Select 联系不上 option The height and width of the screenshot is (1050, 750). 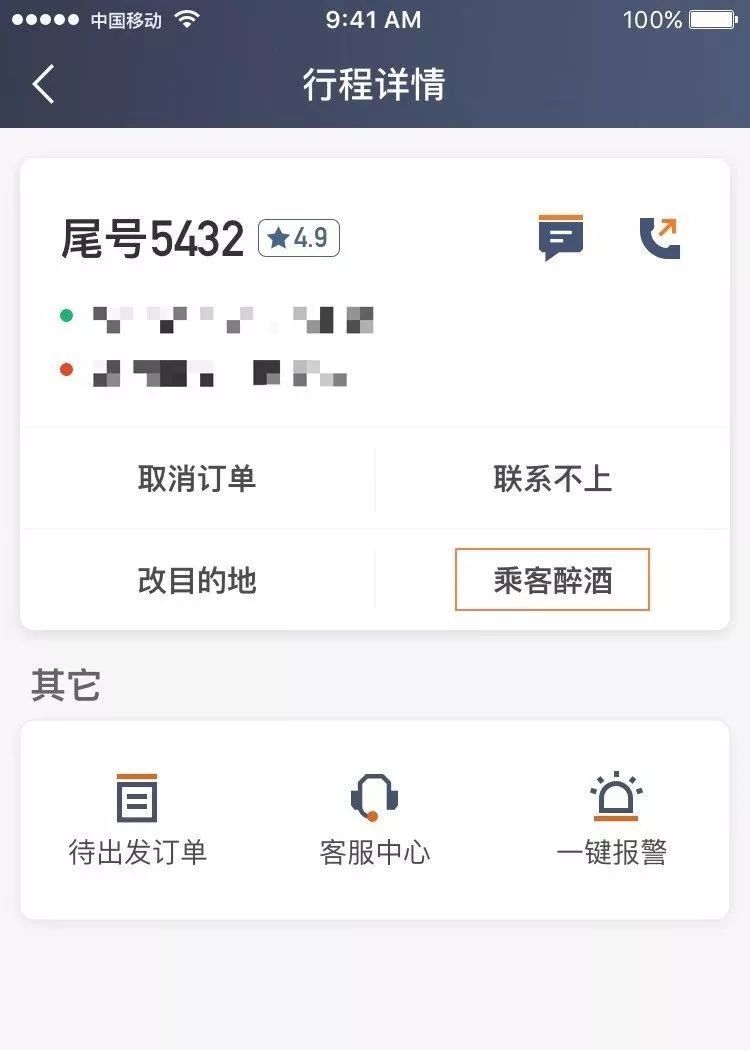point(552,479)
